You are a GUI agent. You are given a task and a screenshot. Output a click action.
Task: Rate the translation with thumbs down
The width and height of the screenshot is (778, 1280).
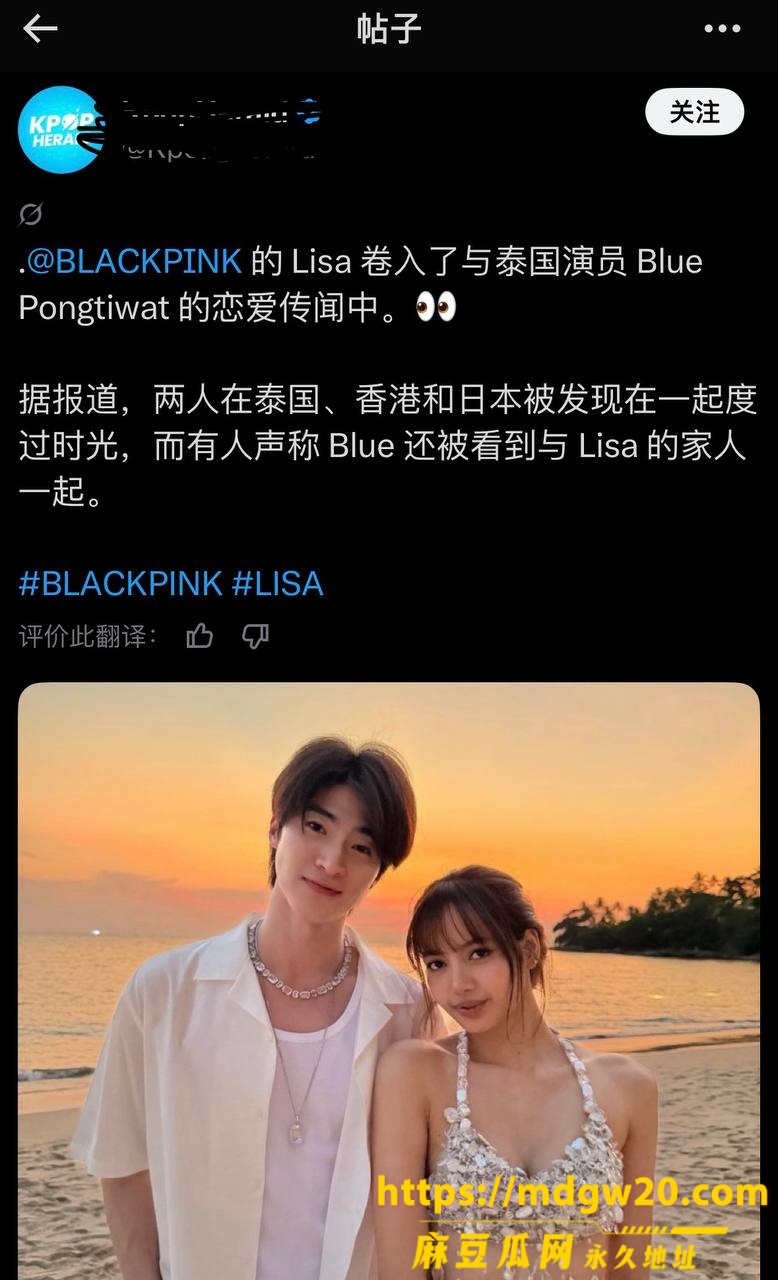coord(256,636)
